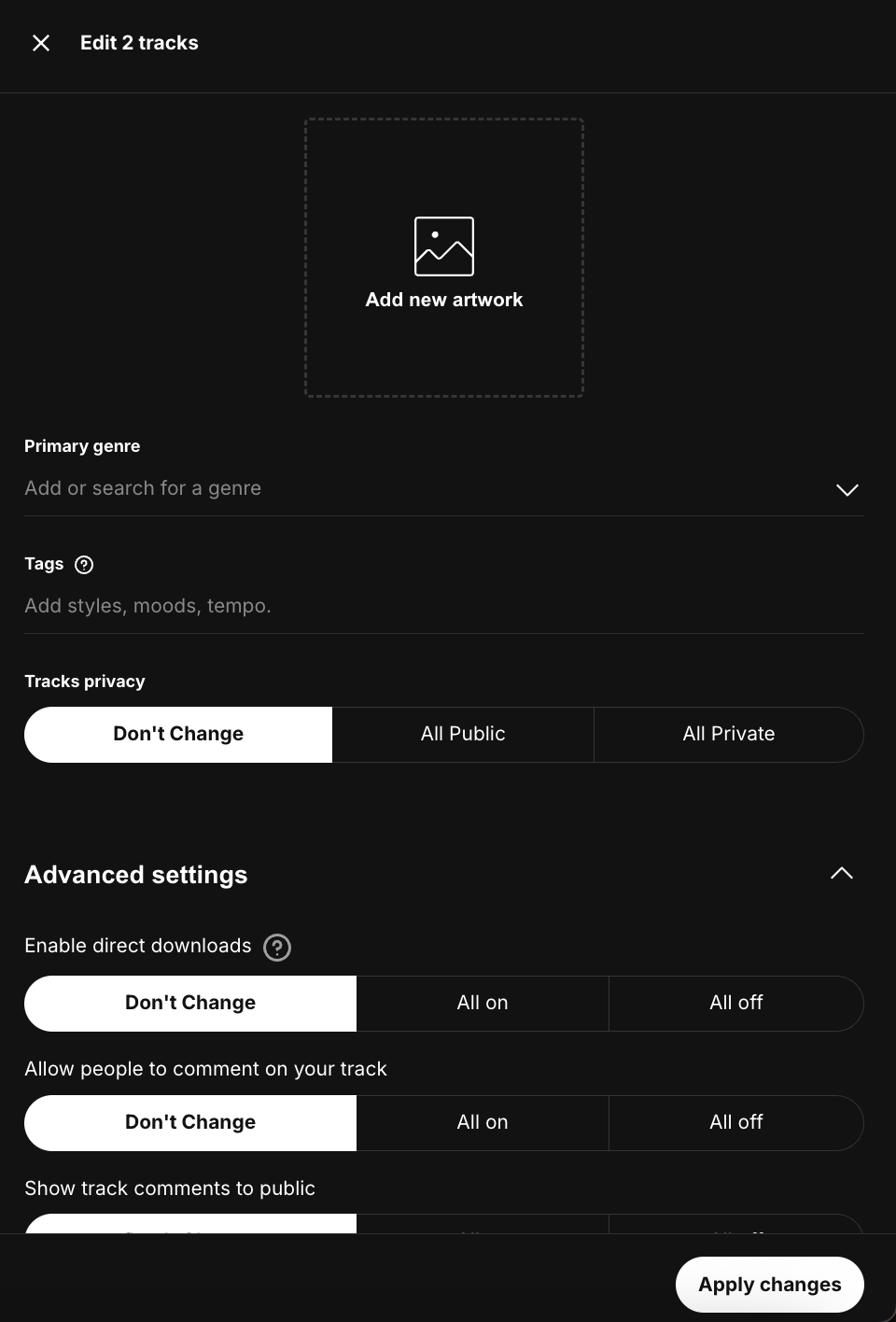This screenshot has width=896, height=1322.
Task: Turn off comments on all tracks
Action: 735,1123
